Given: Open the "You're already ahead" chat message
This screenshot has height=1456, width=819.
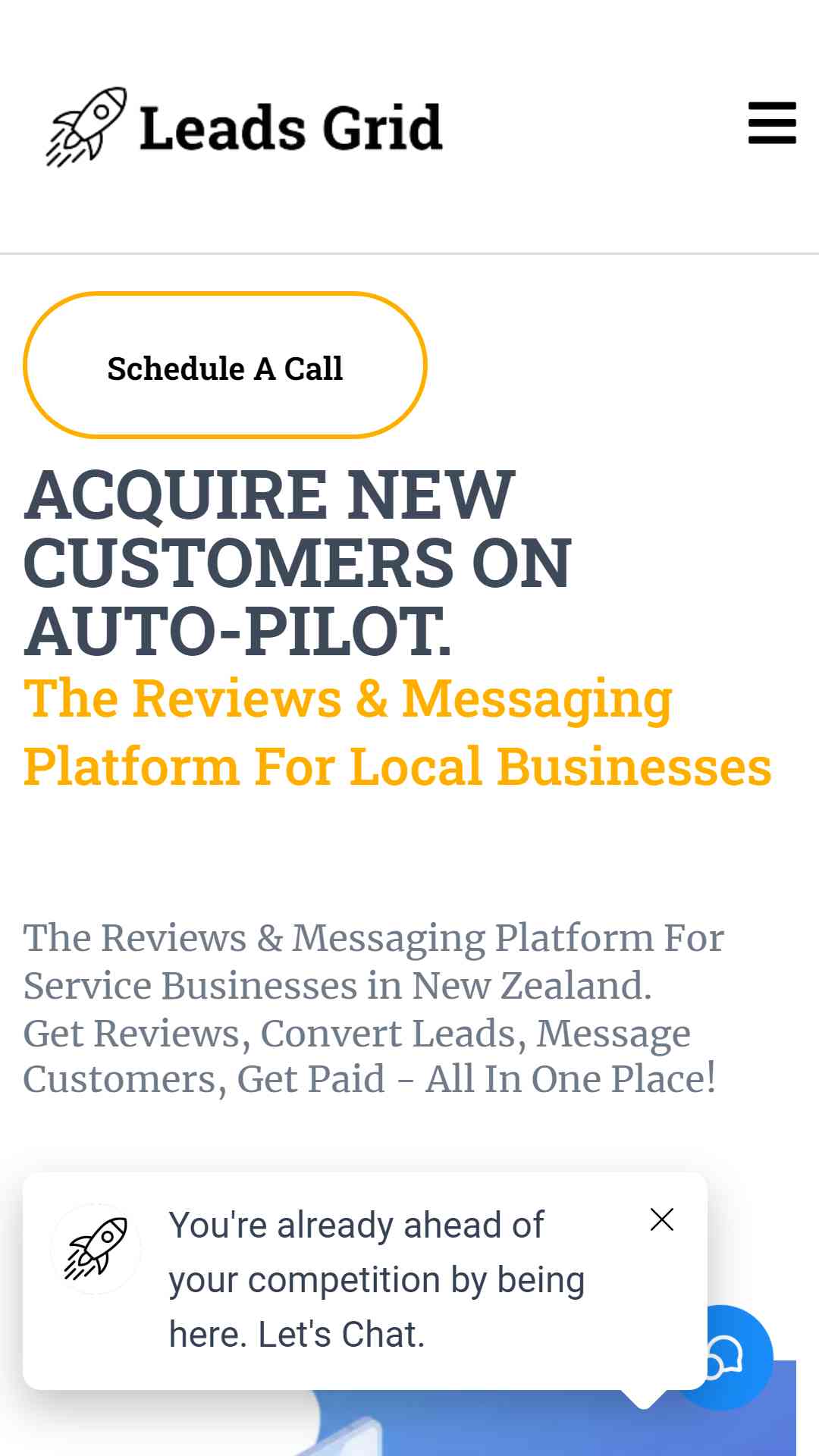Looking at the screenshot, I should 377,1279.
